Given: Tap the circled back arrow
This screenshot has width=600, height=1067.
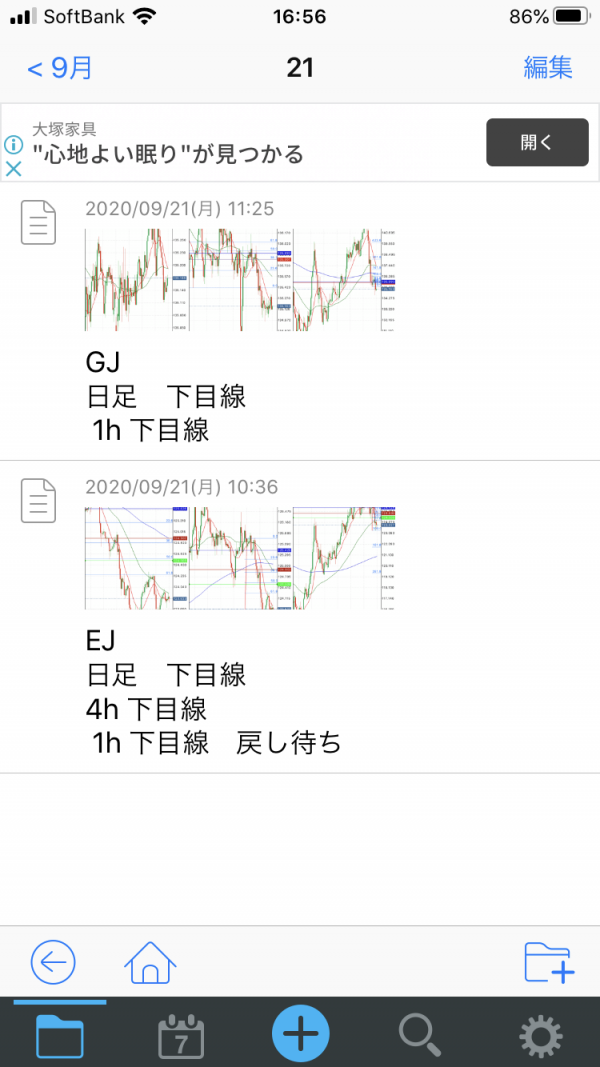Looking at the screenshot, I should 53,962.
